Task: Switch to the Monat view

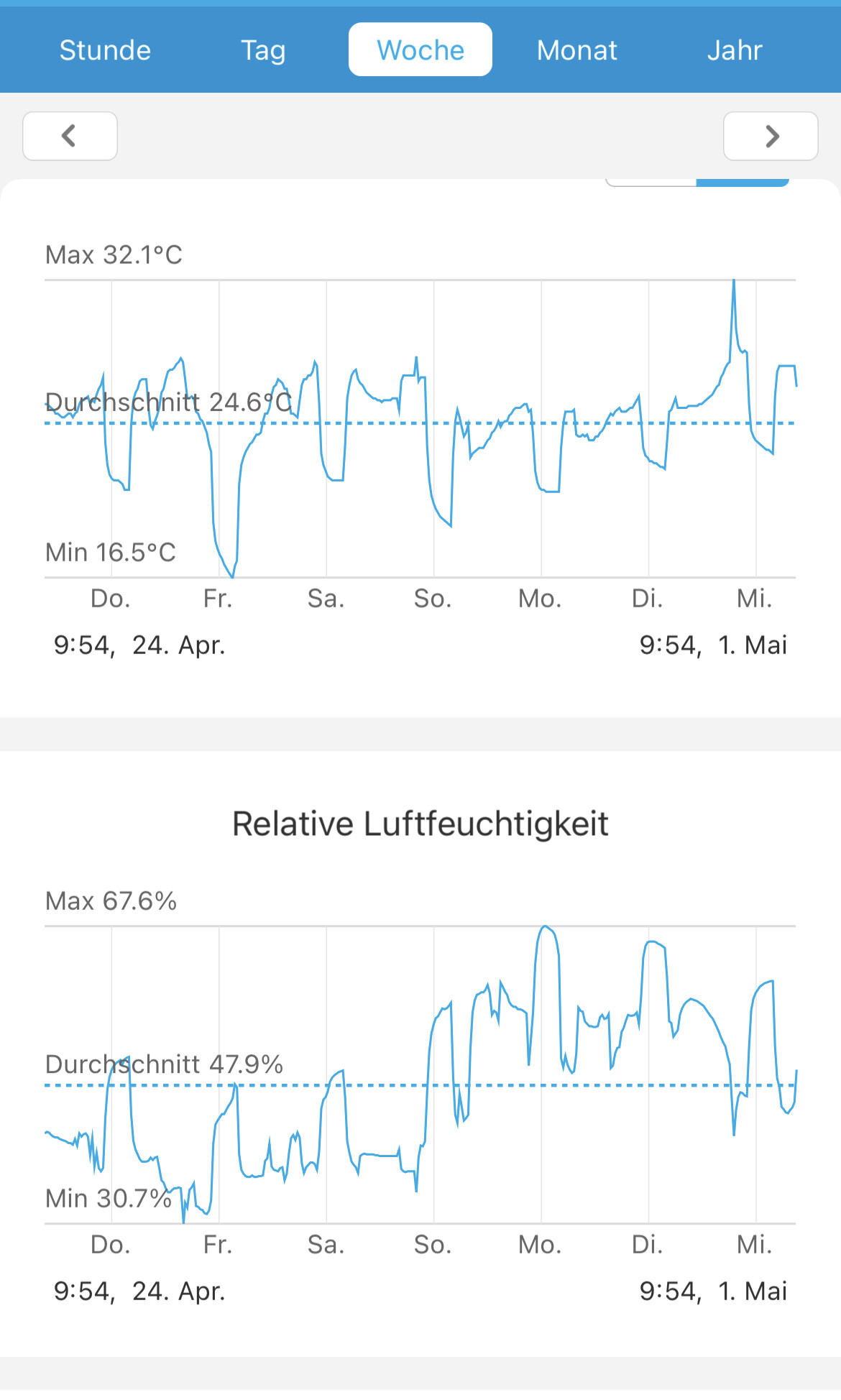Action: pos(577,50)
